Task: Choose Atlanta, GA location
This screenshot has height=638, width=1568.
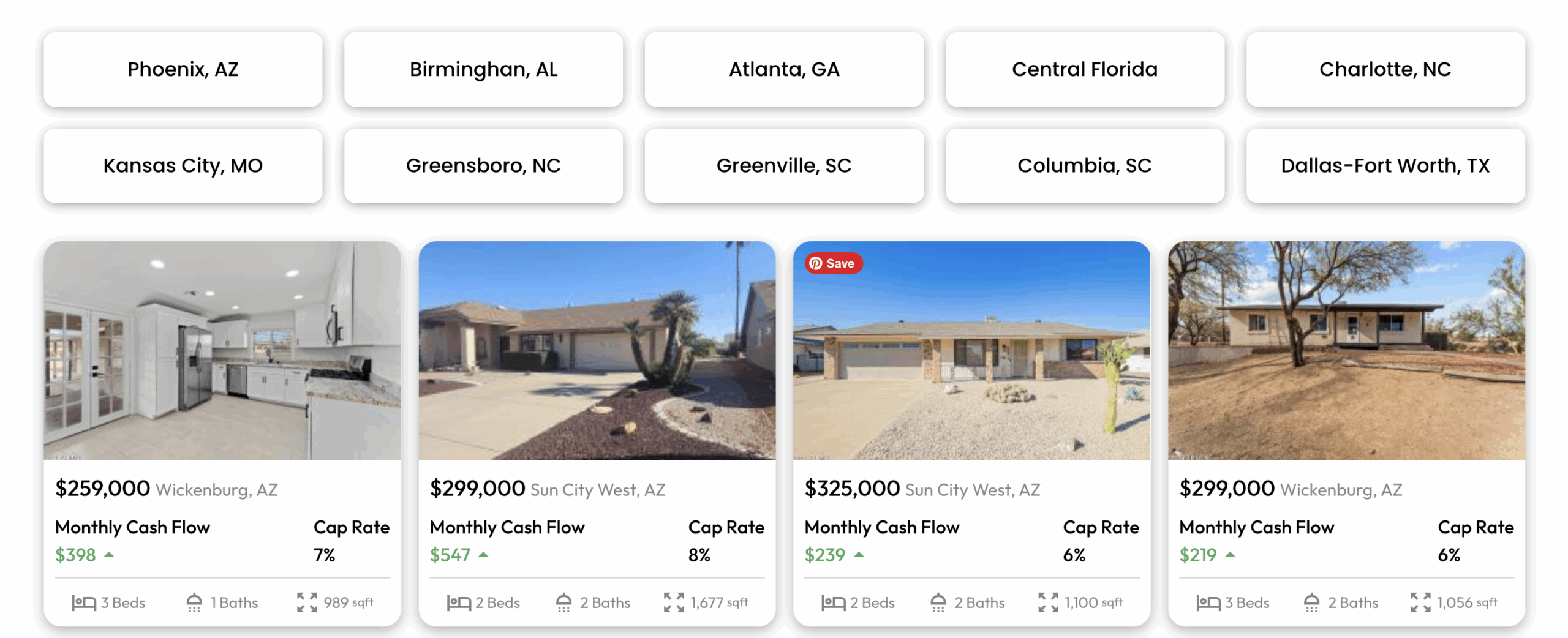Action: (783, 69)
